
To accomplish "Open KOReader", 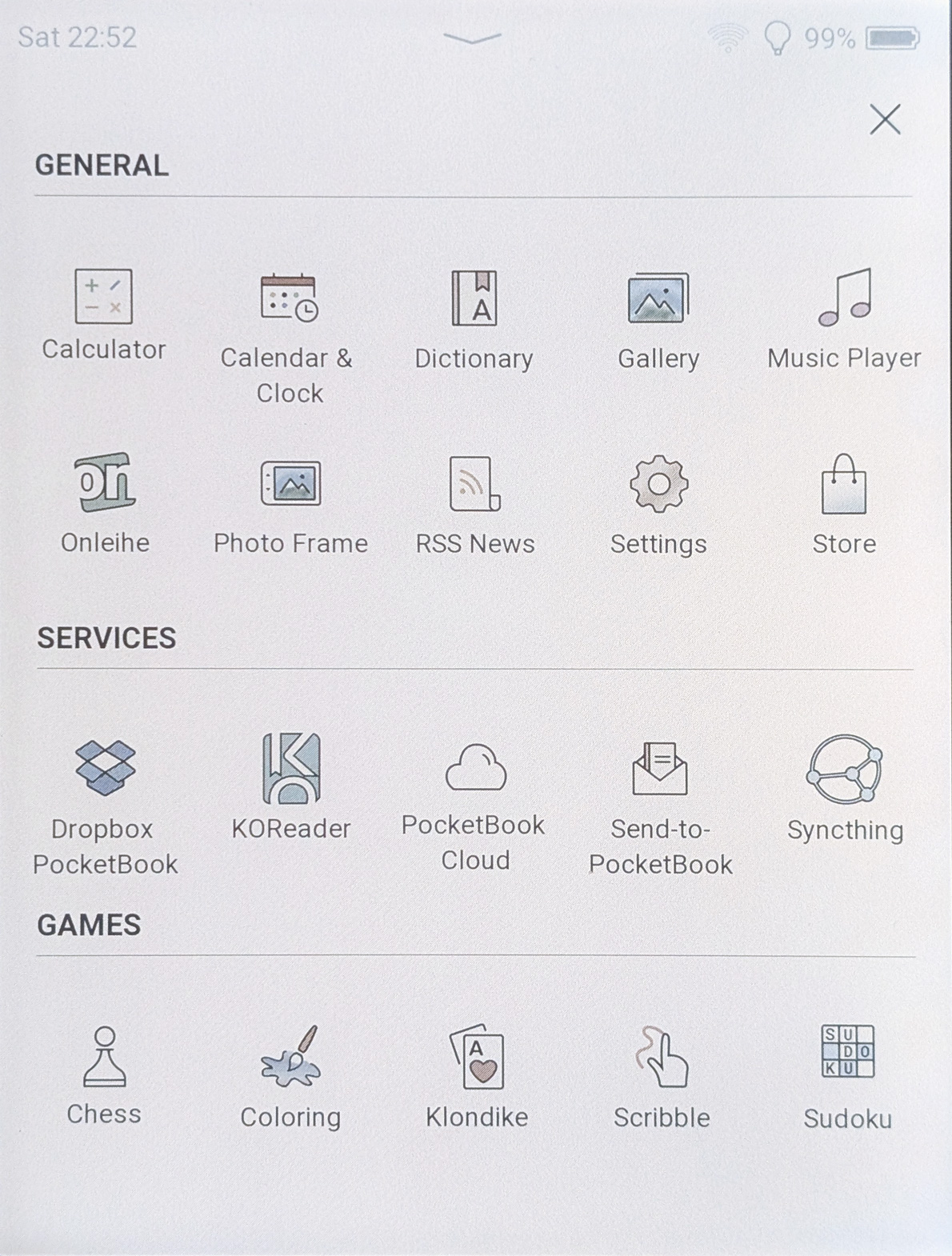I will point(291,768).
